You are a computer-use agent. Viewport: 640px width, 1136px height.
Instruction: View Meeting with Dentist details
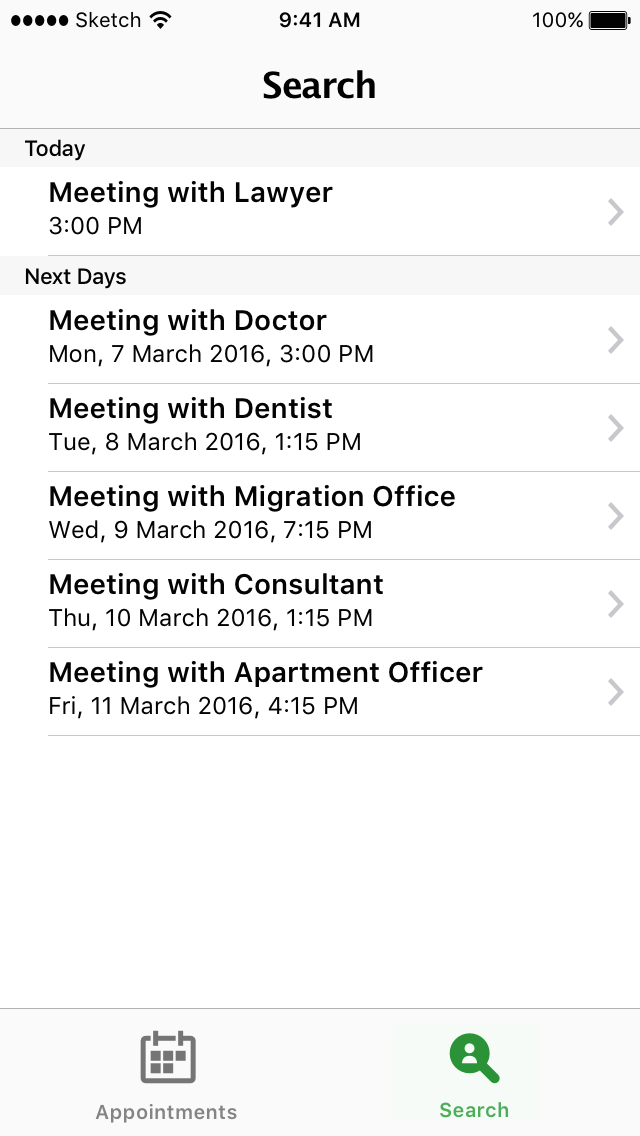click(x=320, y=426)
